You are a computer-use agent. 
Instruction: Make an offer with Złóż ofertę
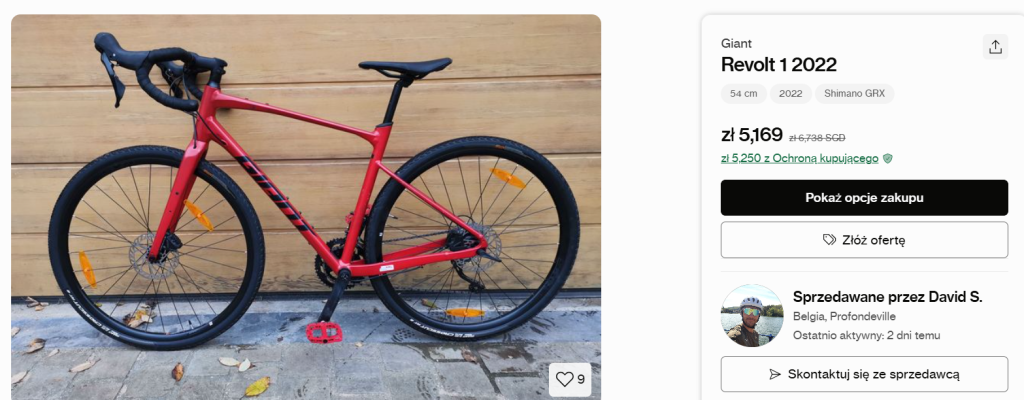864,240
